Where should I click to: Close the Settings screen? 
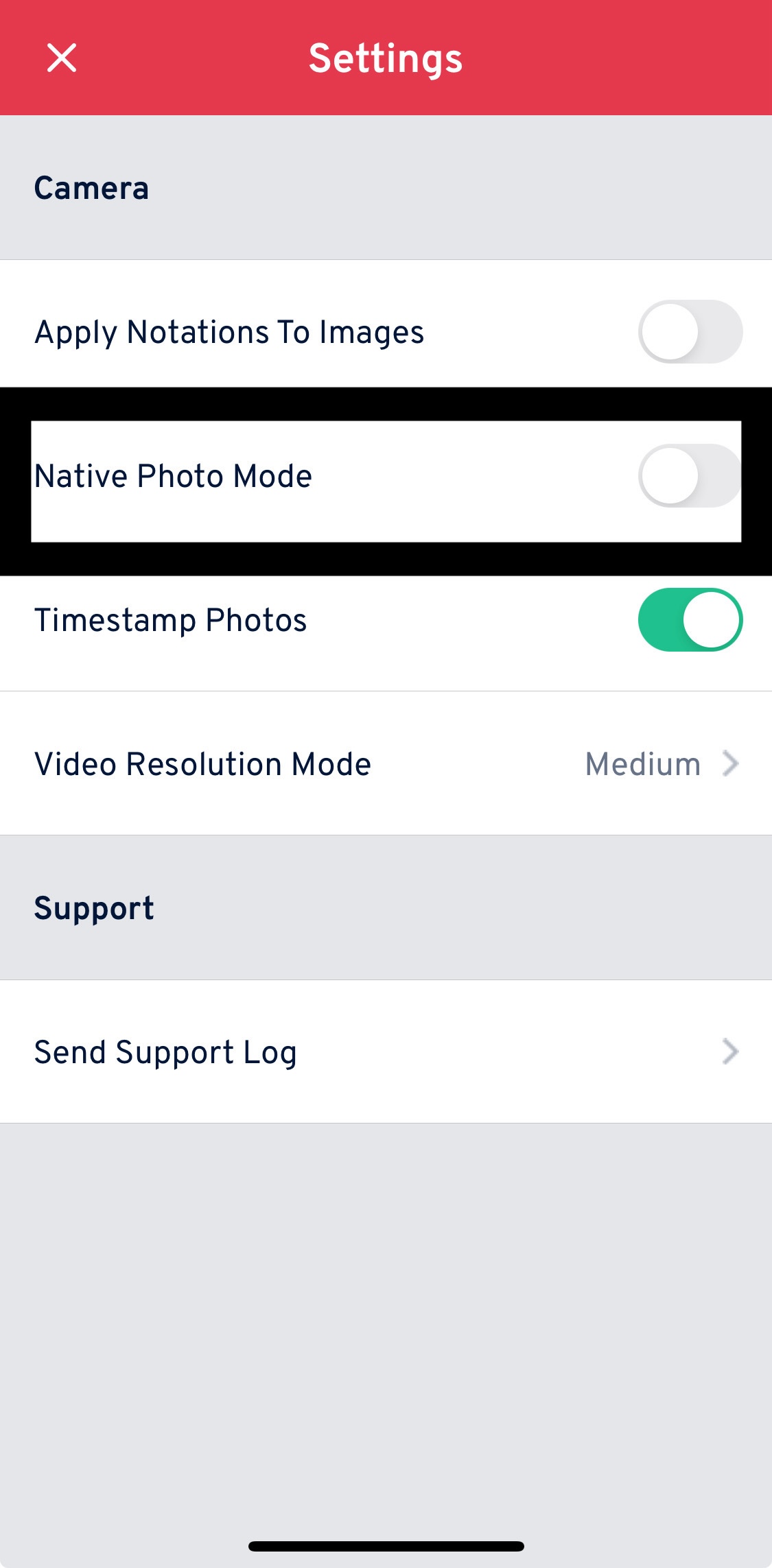pos(62,58)
